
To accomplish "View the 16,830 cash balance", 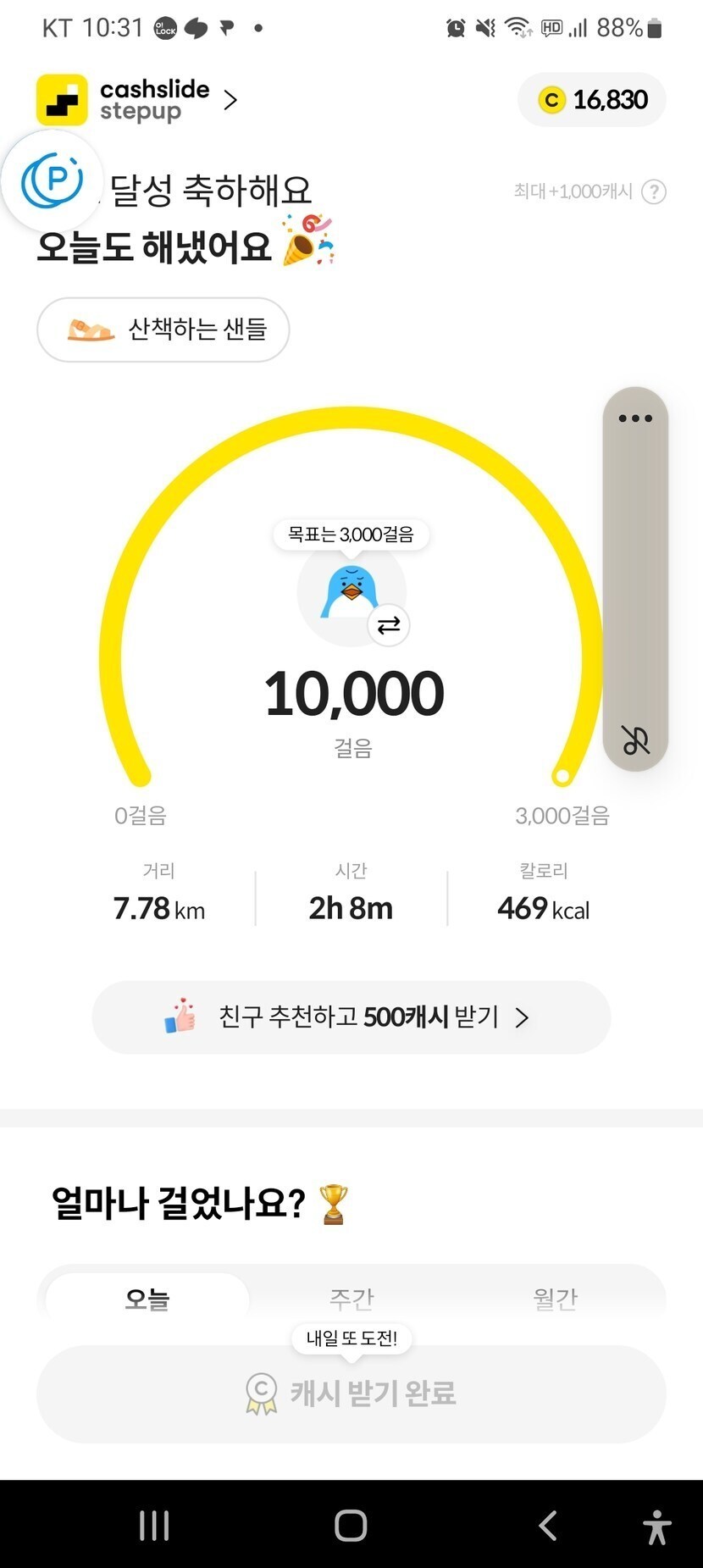I will pos(592,100).
